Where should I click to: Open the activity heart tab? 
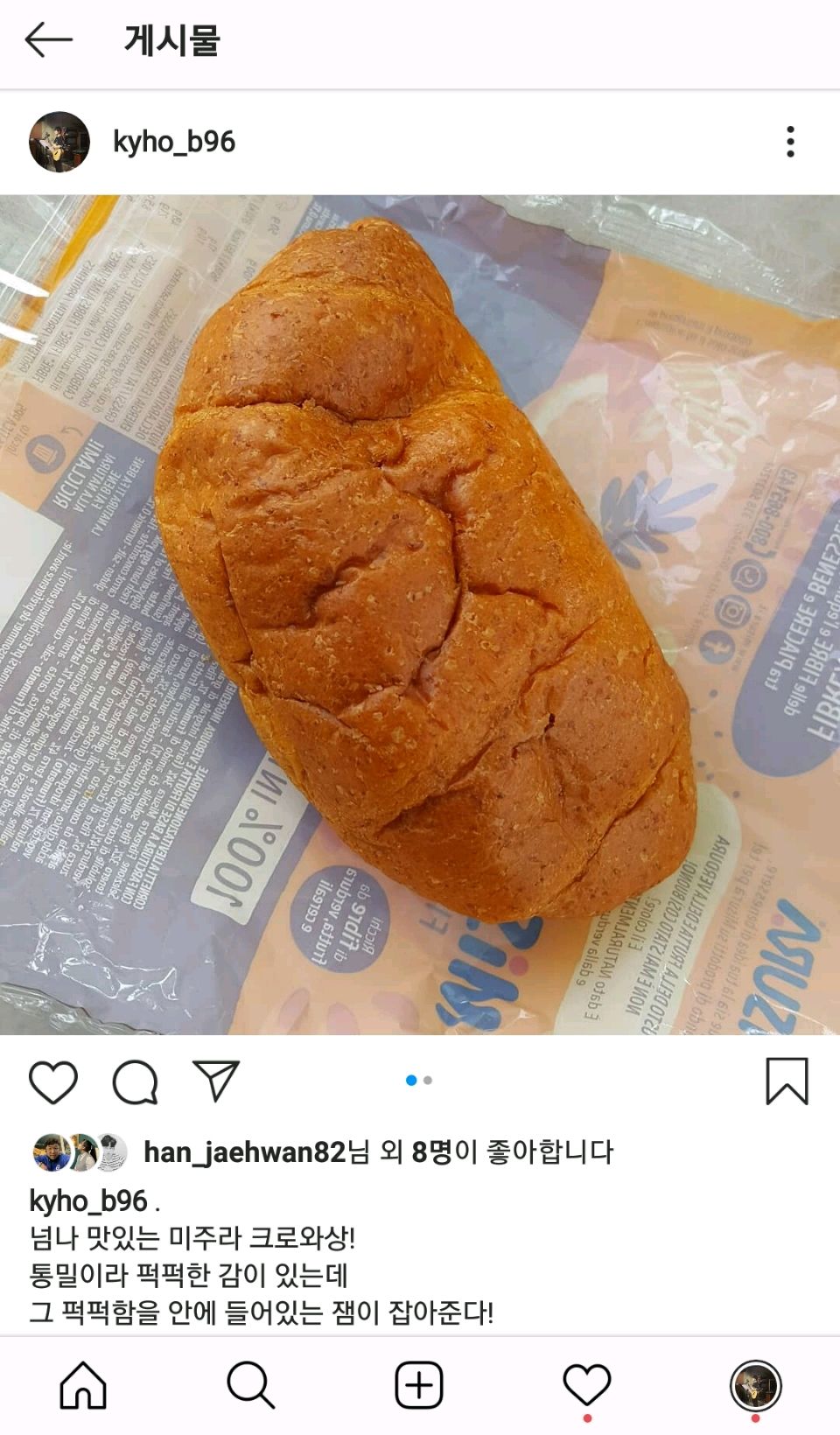point(587,1385)
